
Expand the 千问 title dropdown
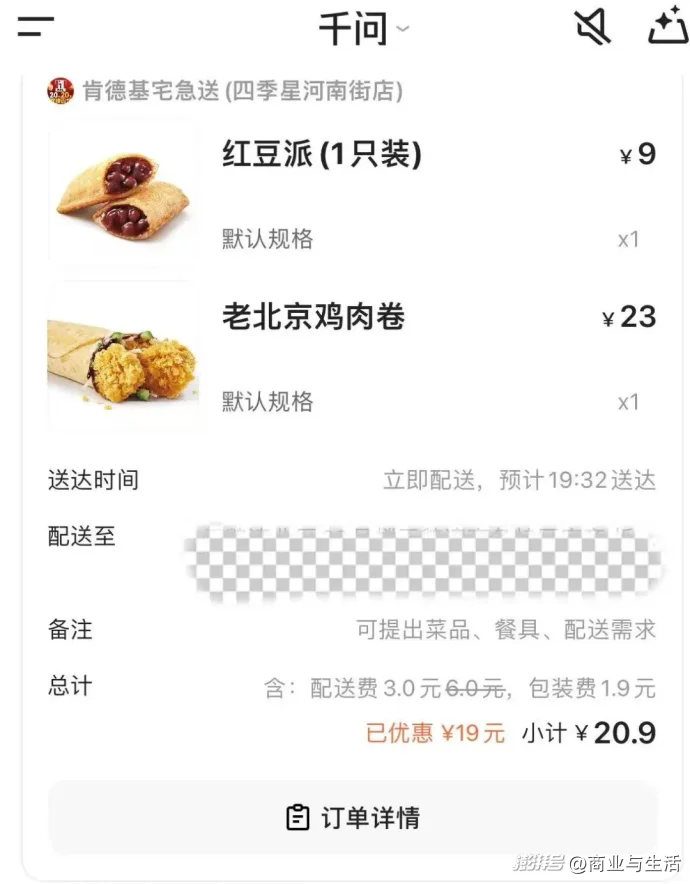364,29
